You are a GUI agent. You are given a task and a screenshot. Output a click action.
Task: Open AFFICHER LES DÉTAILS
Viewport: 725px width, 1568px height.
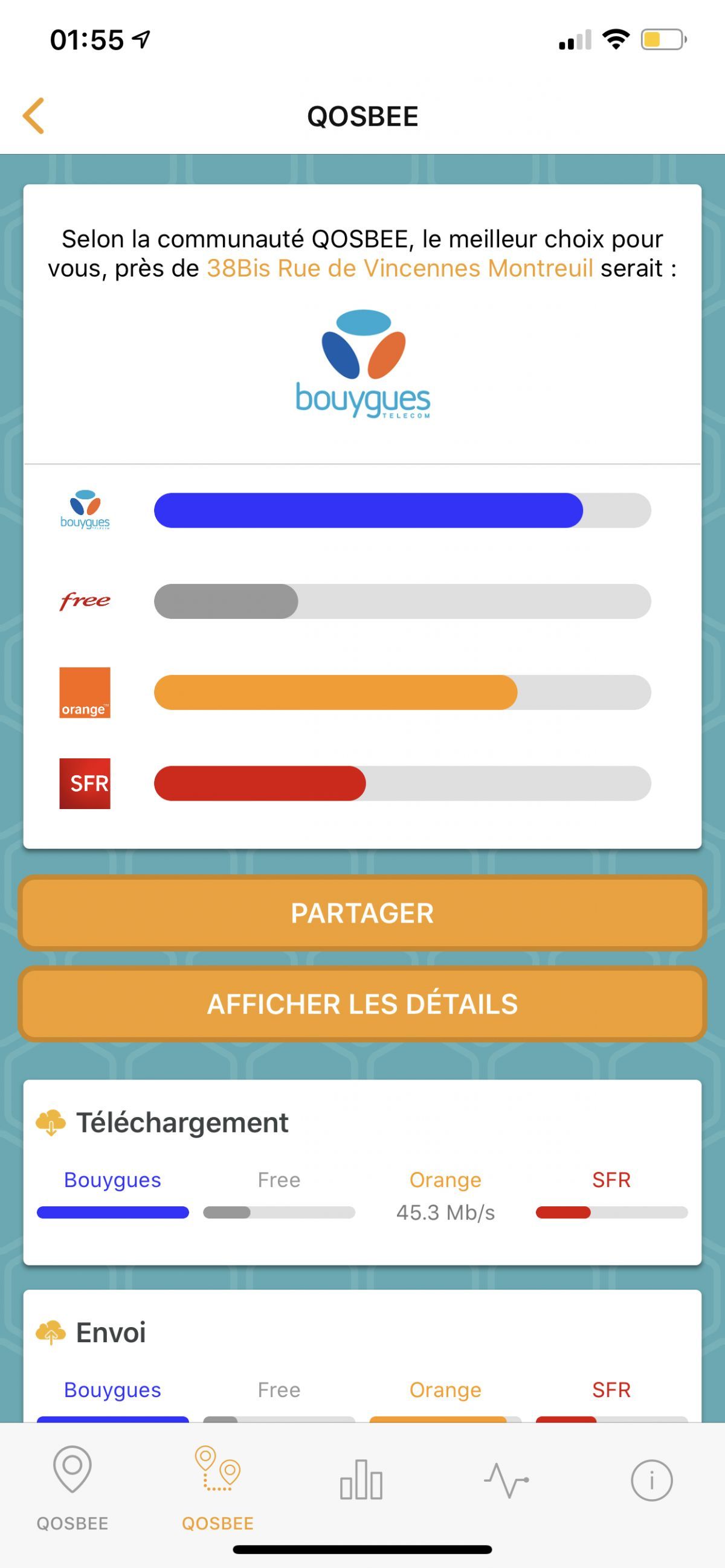pos(362,1003)
